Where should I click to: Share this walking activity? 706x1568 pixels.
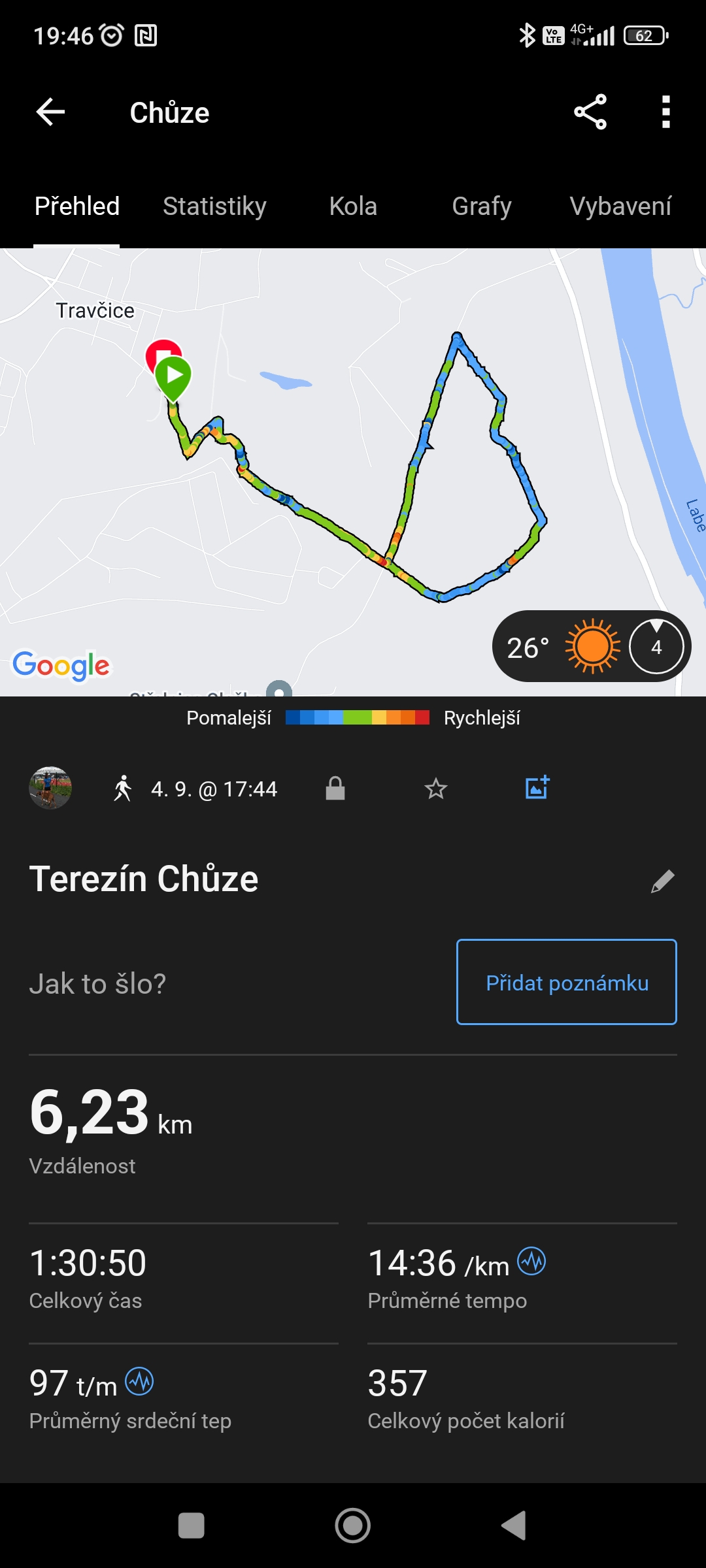pos(590,112)
